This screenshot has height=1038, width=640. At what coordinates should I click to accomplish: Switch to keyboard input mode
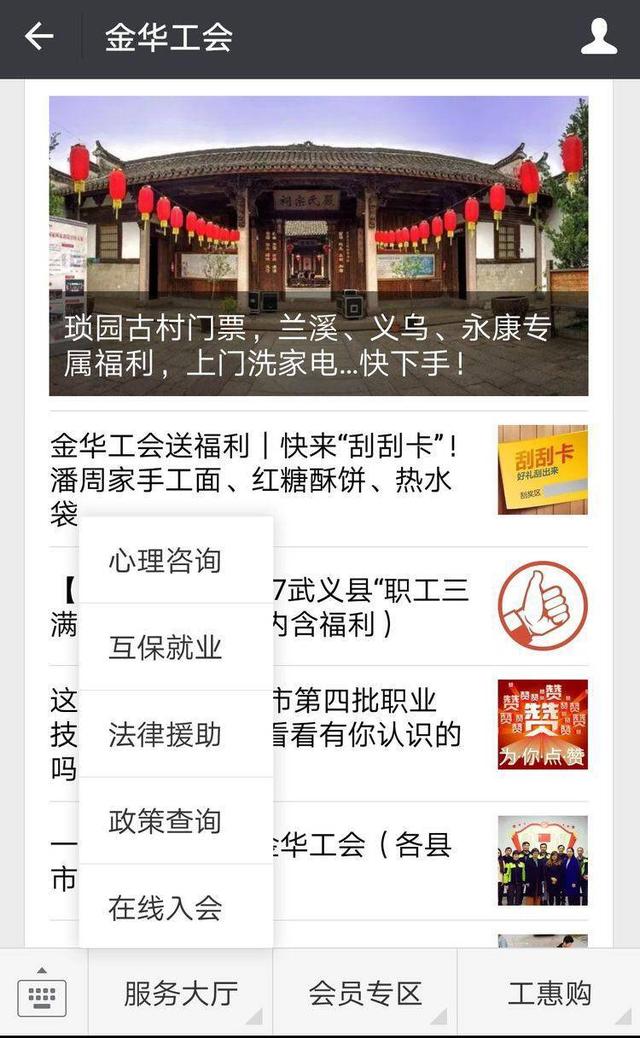(x=42, y=993)
